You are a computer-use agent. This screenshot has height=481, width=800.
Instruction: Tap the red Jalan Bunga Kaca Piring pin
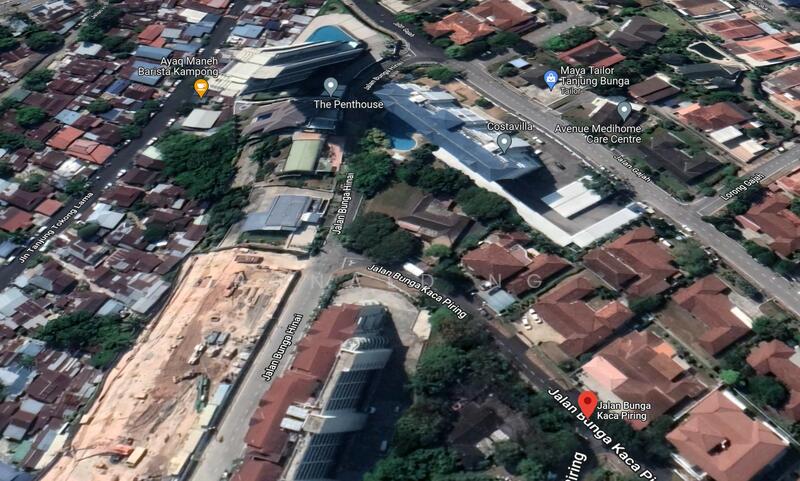click(587, 403)
